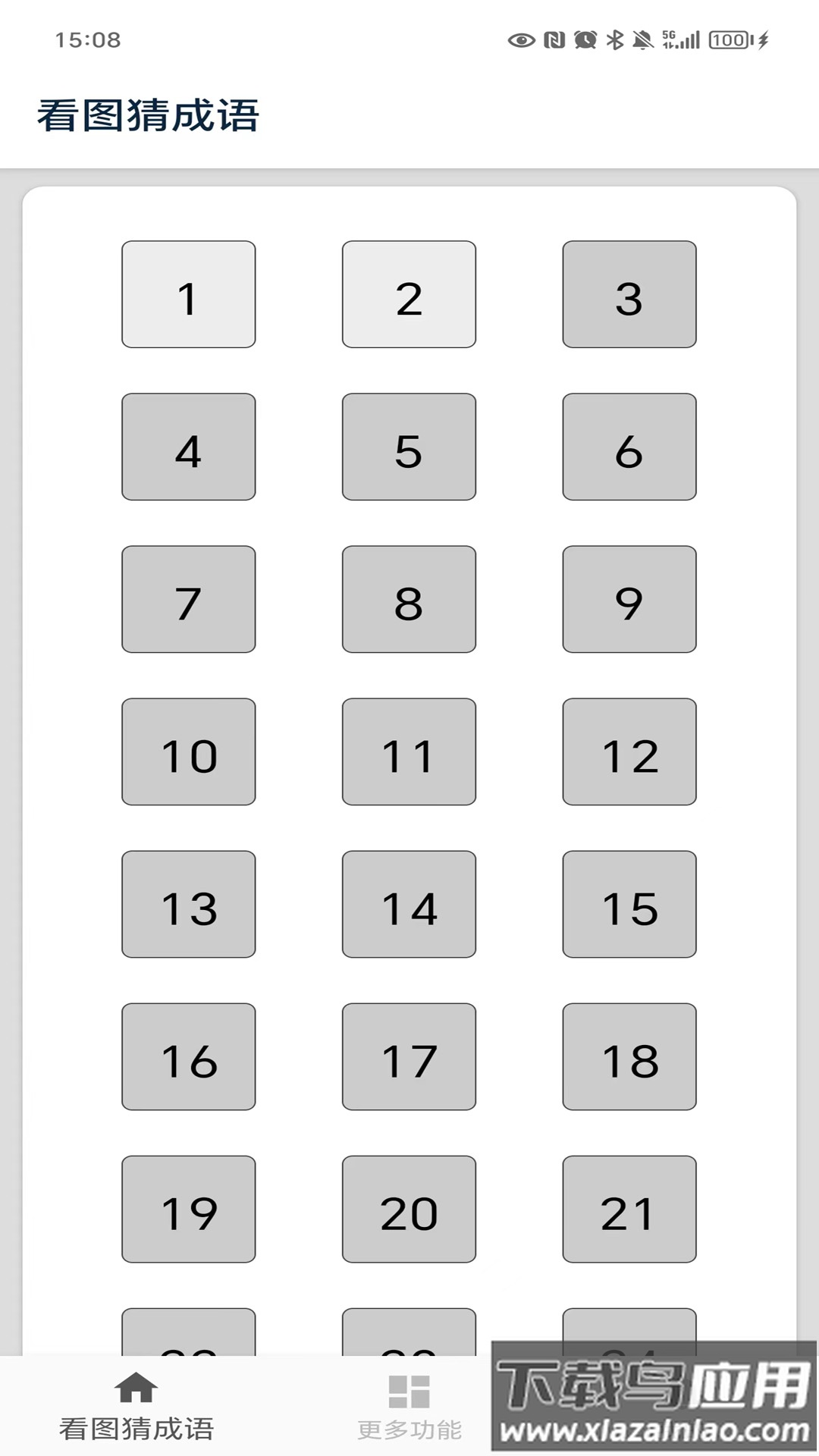Select level 21

click(x=629, y=1209)
